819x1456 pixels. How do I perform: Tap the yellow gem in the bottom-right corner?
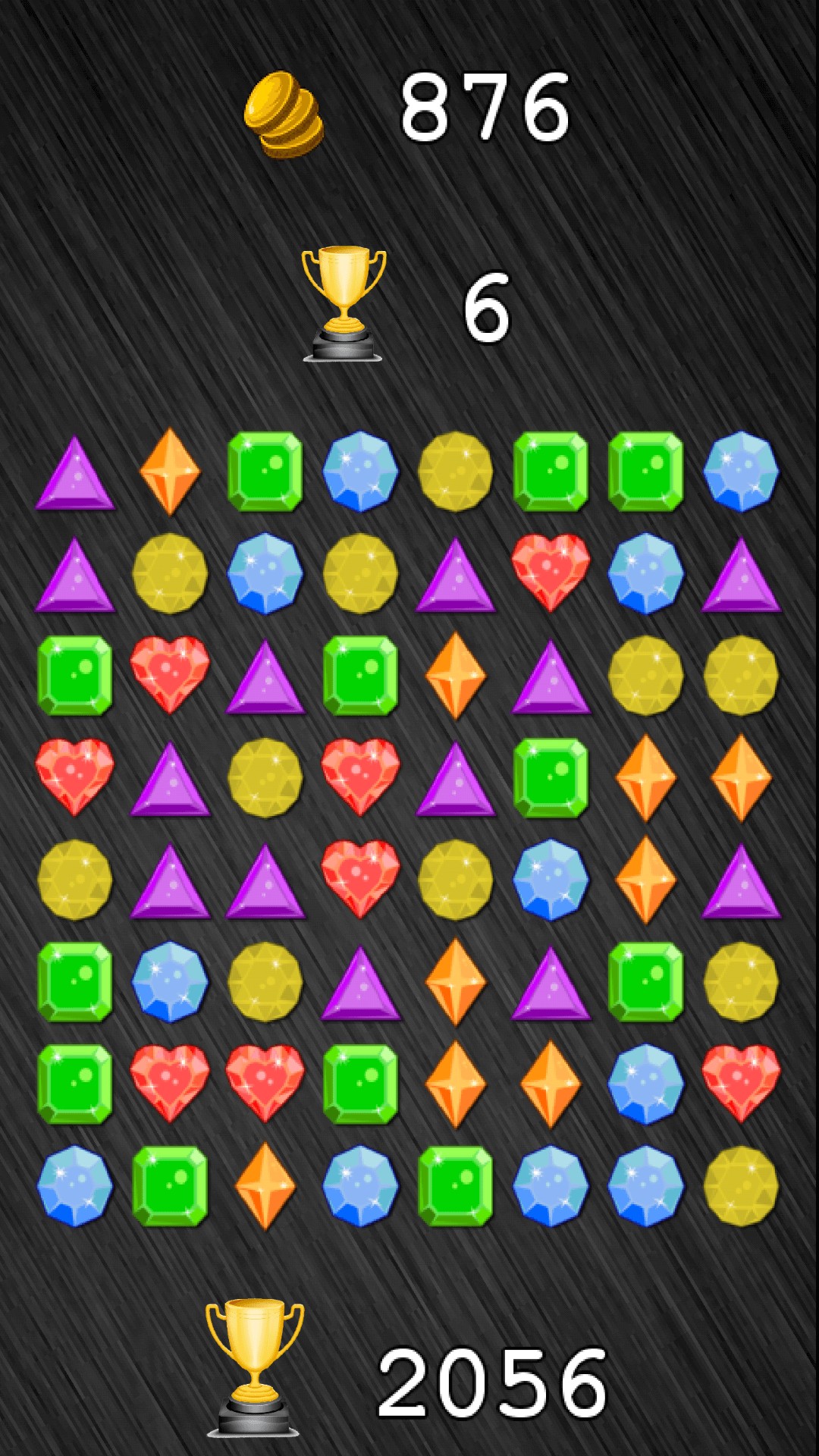coord(741,1186)
